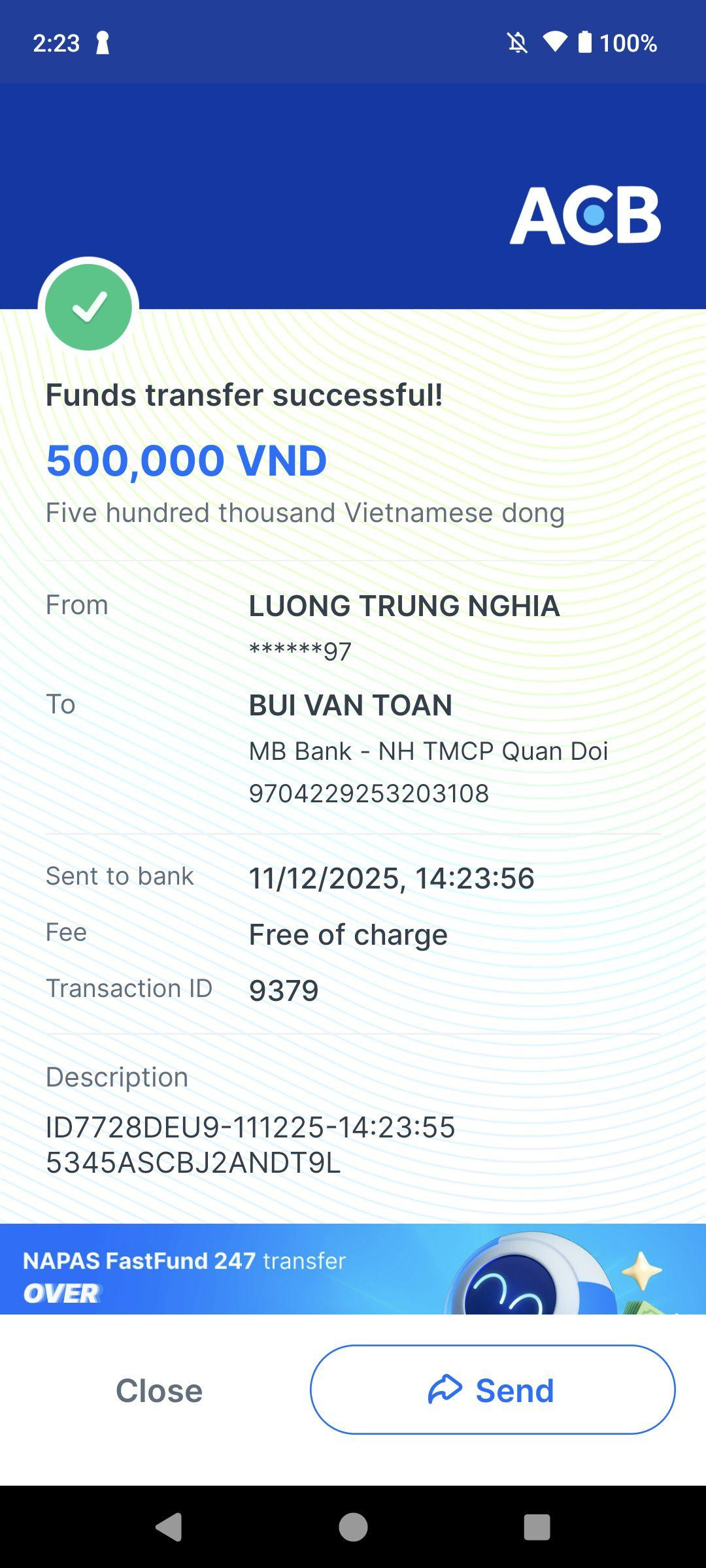Go to the home screen
706x1568 pixels.
point(353,1527)
